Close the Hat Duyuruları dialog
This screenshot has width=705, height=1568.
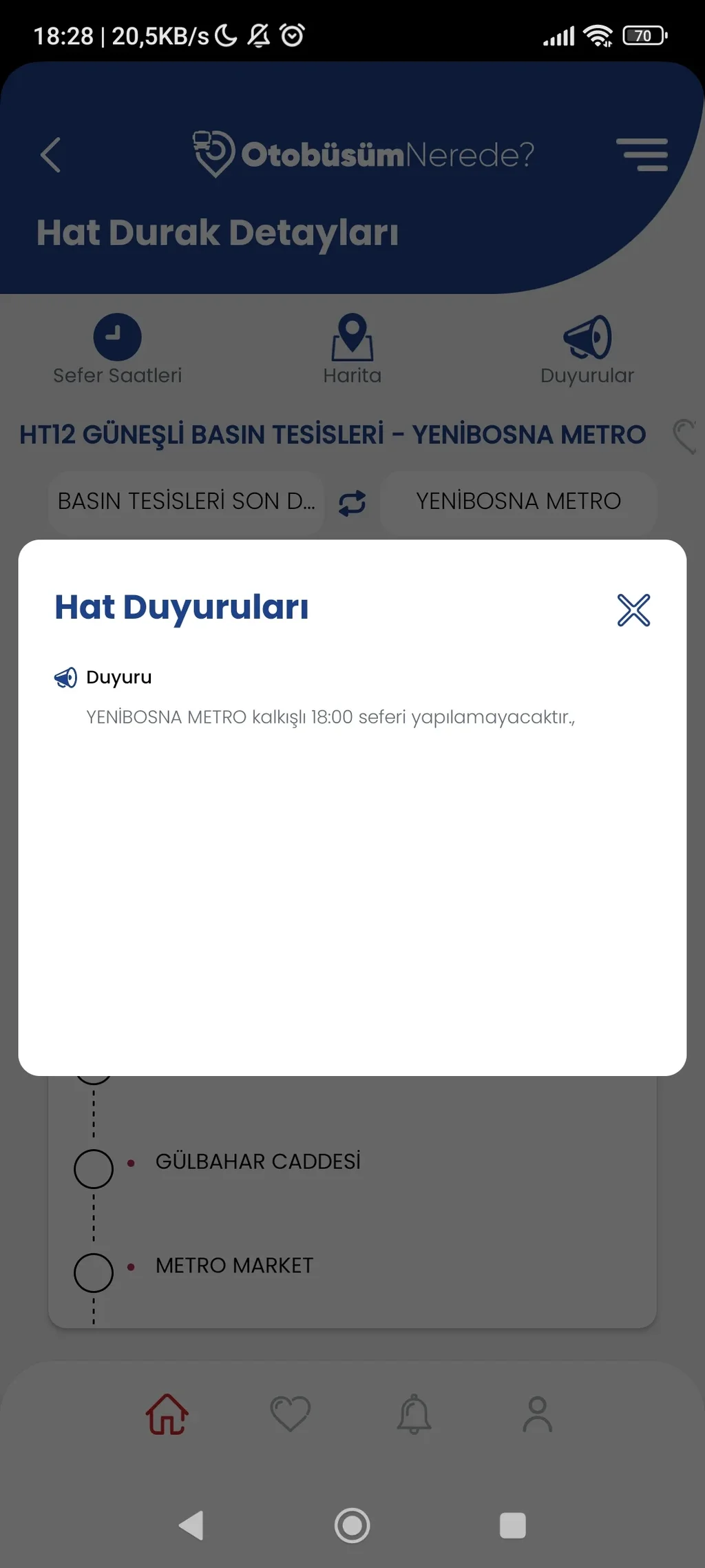(x=633, y=609)
